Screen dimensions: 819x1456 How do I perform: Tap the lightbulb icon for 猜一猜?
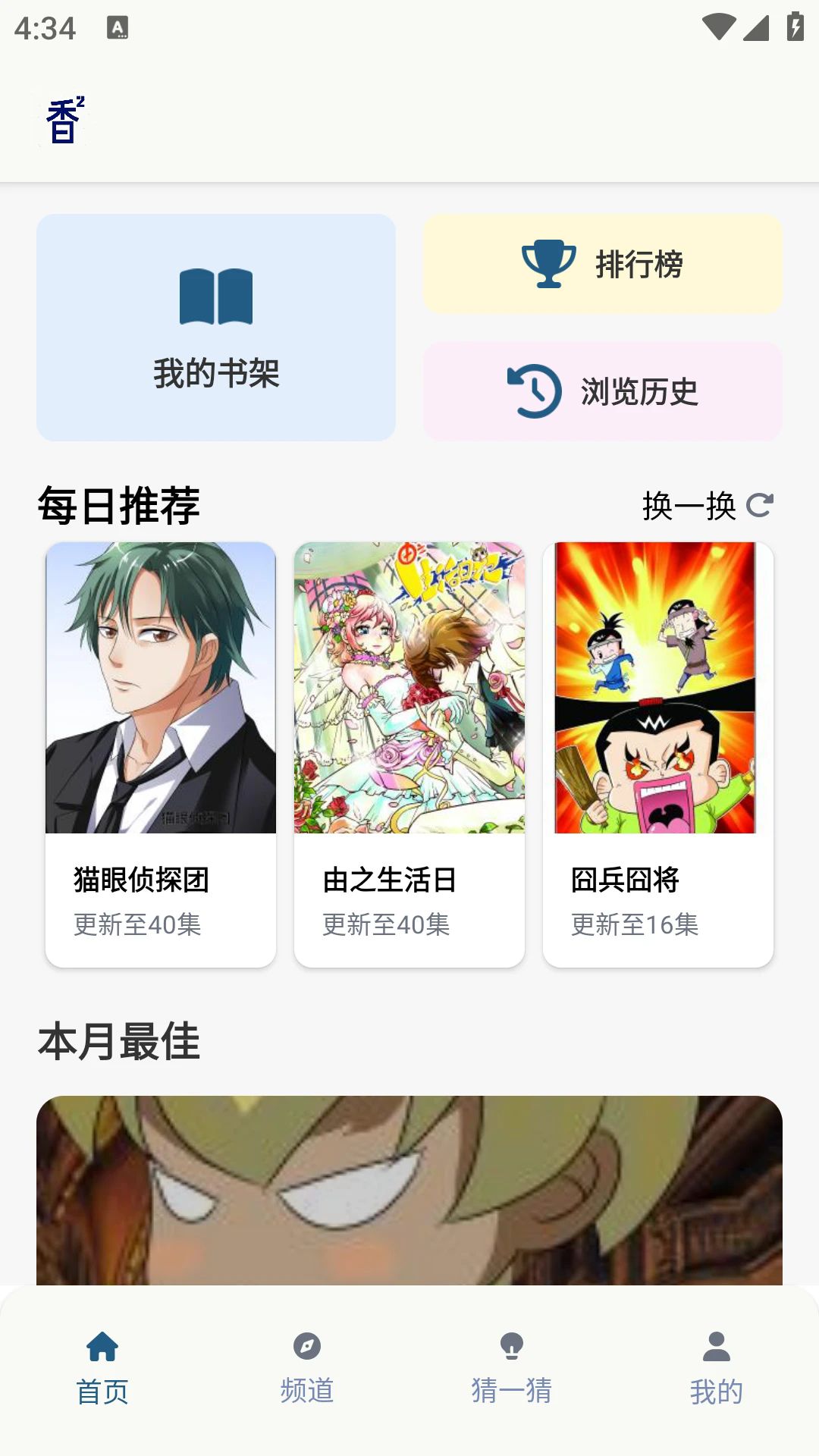(510, 1359)
